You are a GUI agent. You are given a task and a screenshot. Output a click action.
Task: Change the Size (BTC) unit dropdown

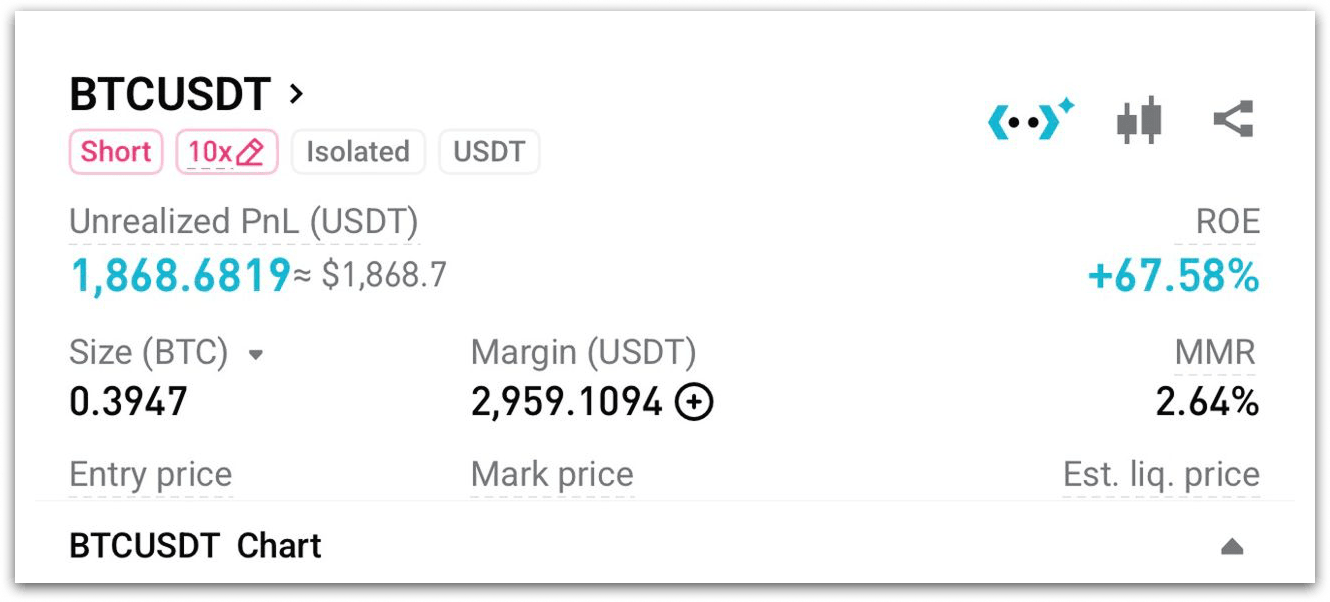(256, 354)
